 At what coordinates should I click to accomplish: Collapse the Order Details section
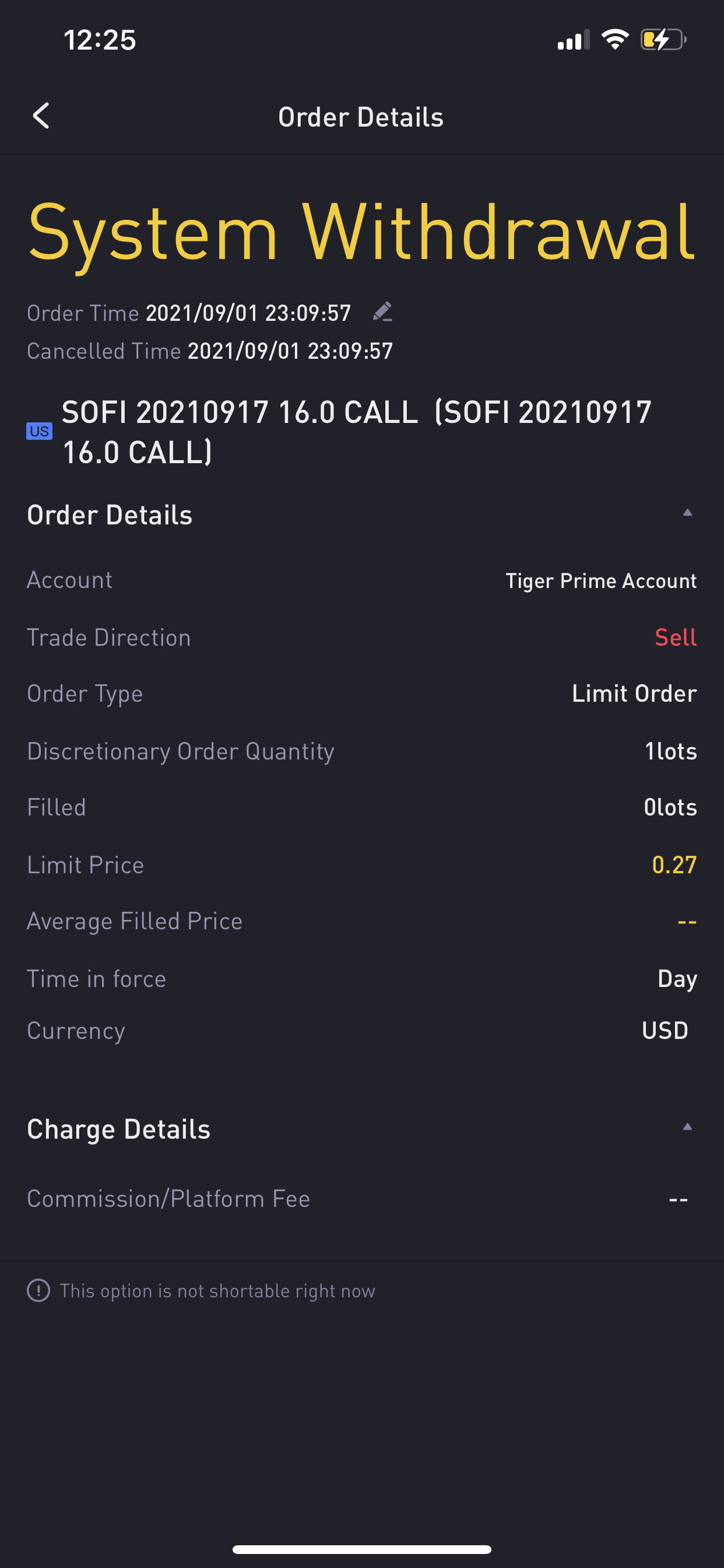click(687, 513)
